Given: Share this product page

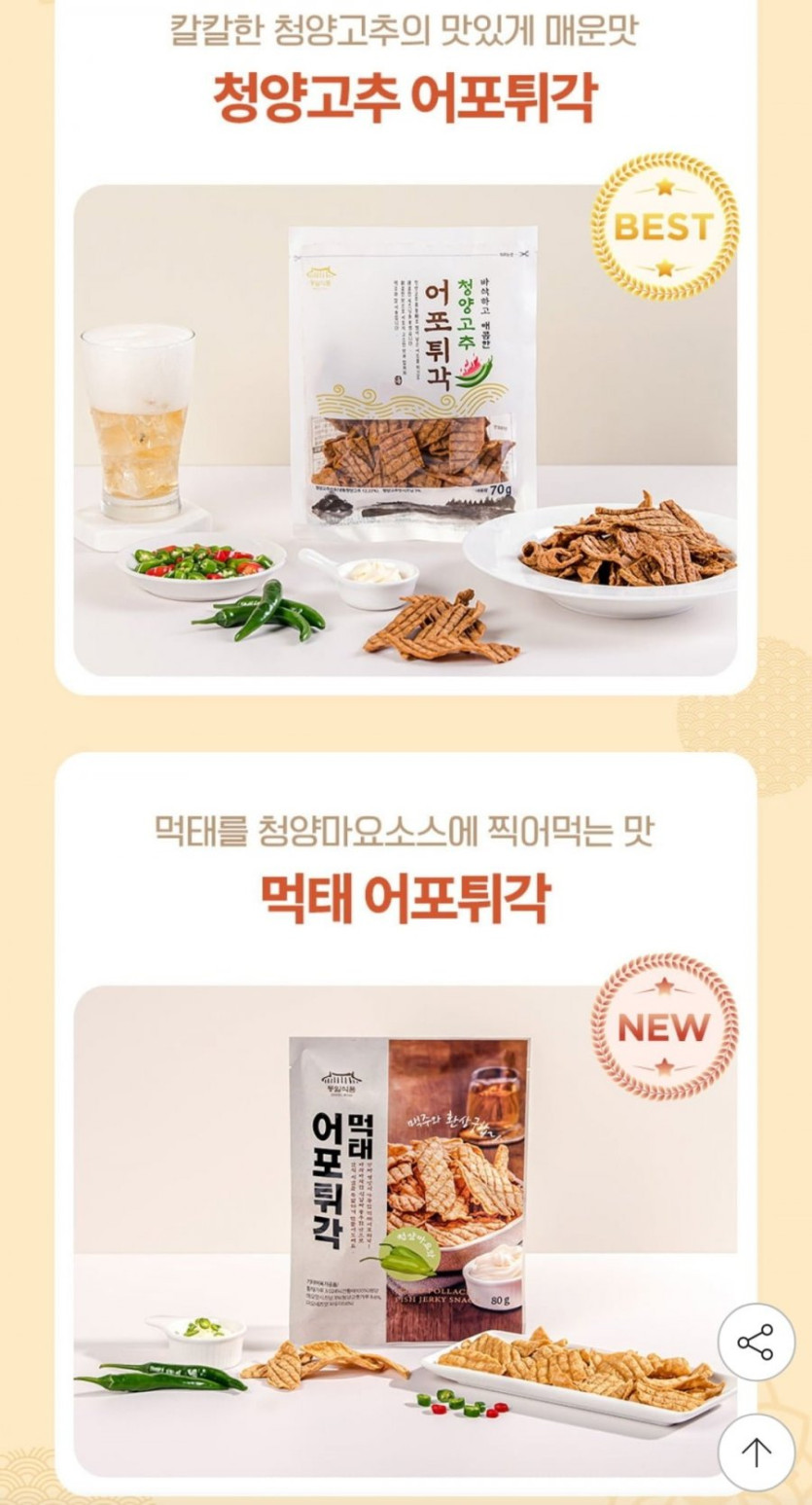Looking at the screenshot, I should tap(756, 1343).
